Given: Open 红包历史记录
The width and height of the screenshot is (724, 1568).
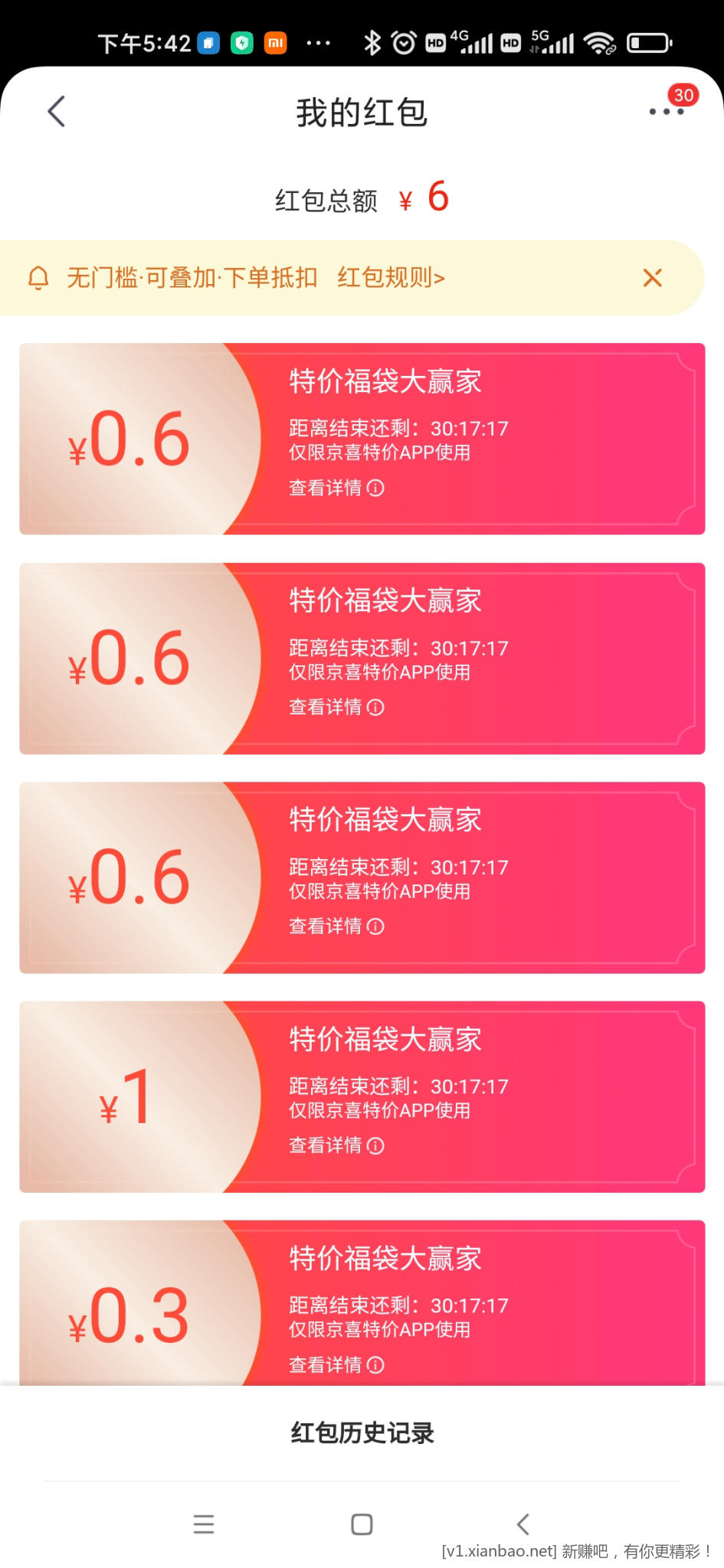Looking at the screenshot, I should [362, 1432].
